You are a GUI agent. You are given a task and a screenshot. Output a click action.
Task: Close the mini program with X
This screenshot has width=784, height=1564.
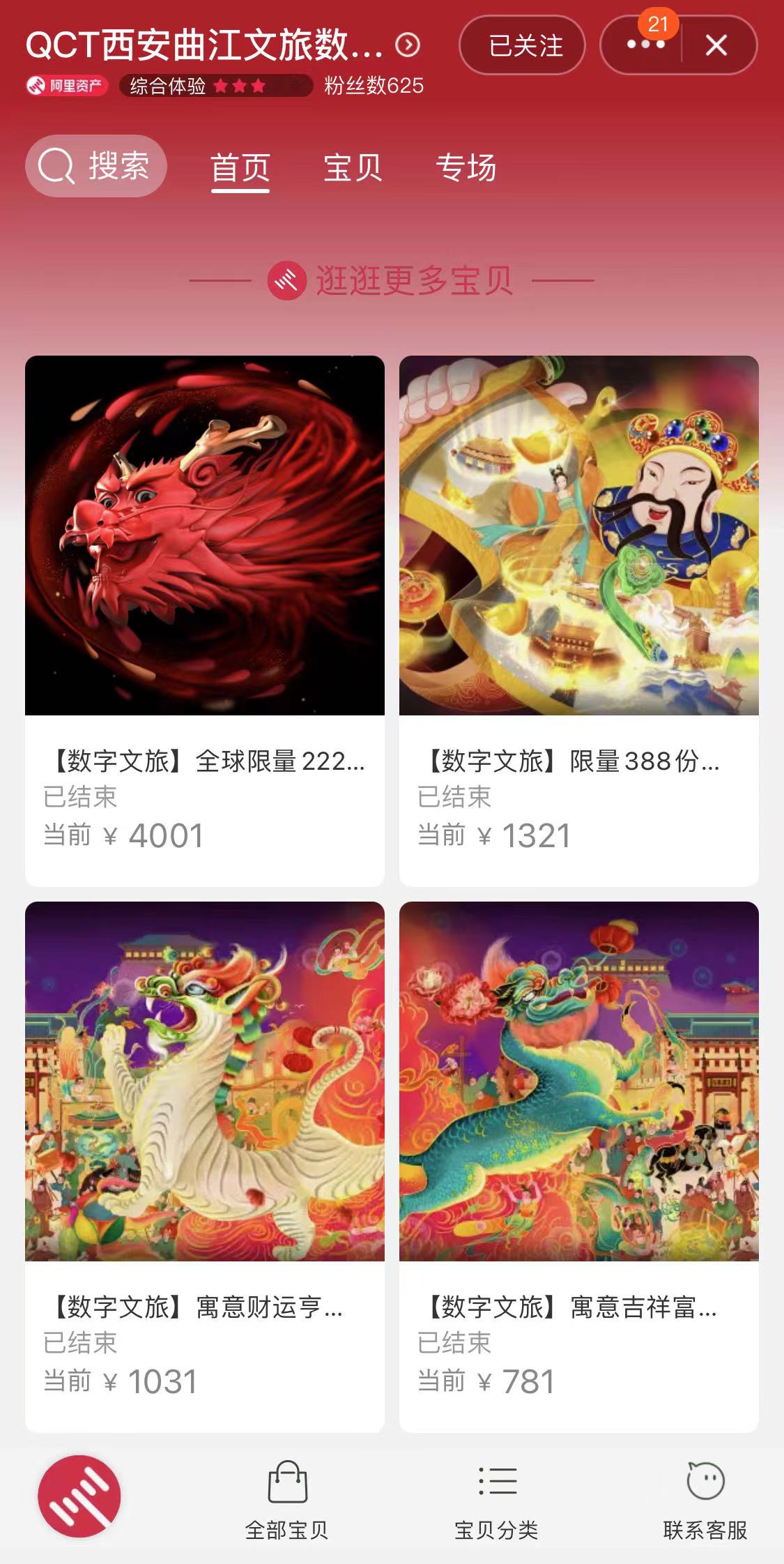716,46
